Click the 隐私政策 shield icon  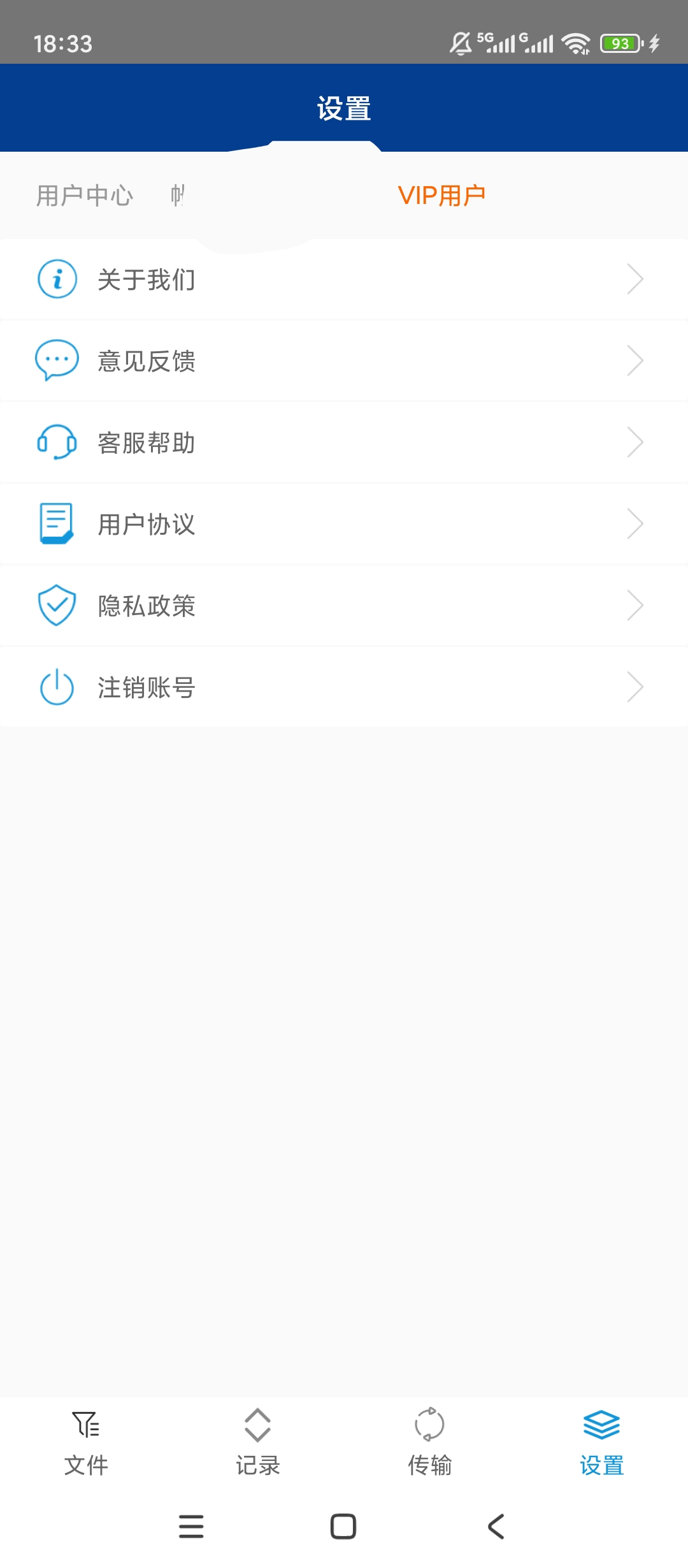pyautogui.click(x=56, y=605)
